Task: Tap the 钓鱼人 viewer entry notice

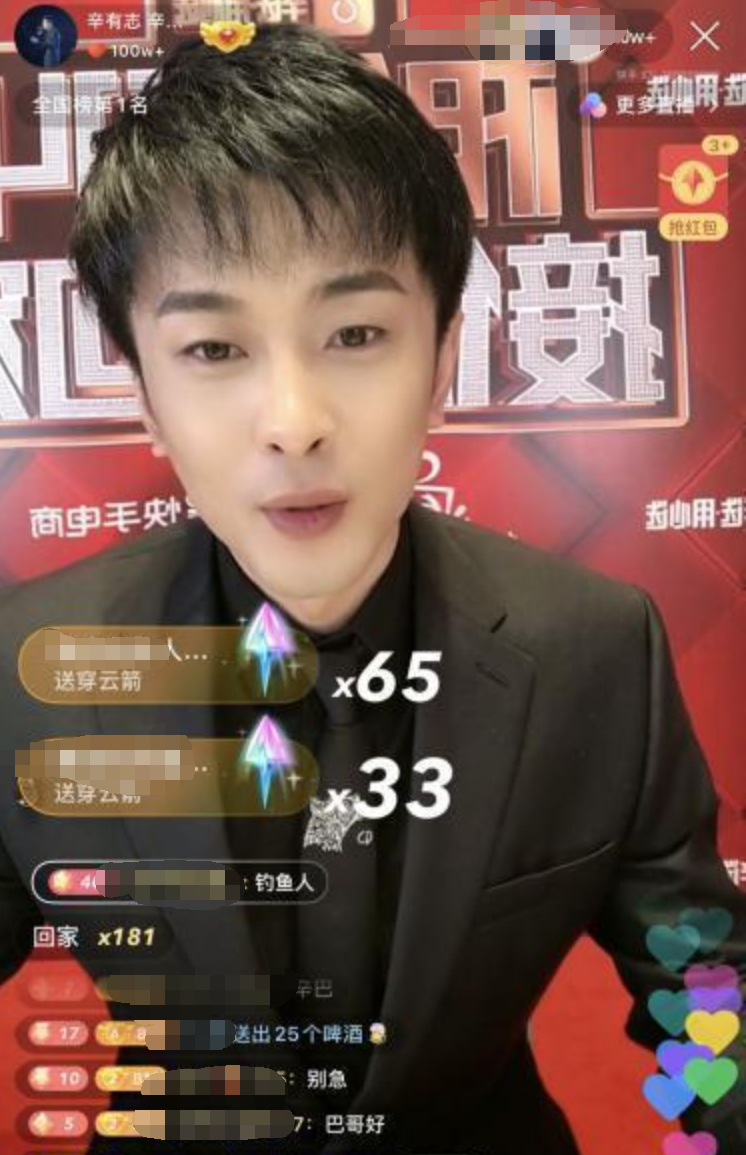Action: pyautogui.click(x=180, y=884)
